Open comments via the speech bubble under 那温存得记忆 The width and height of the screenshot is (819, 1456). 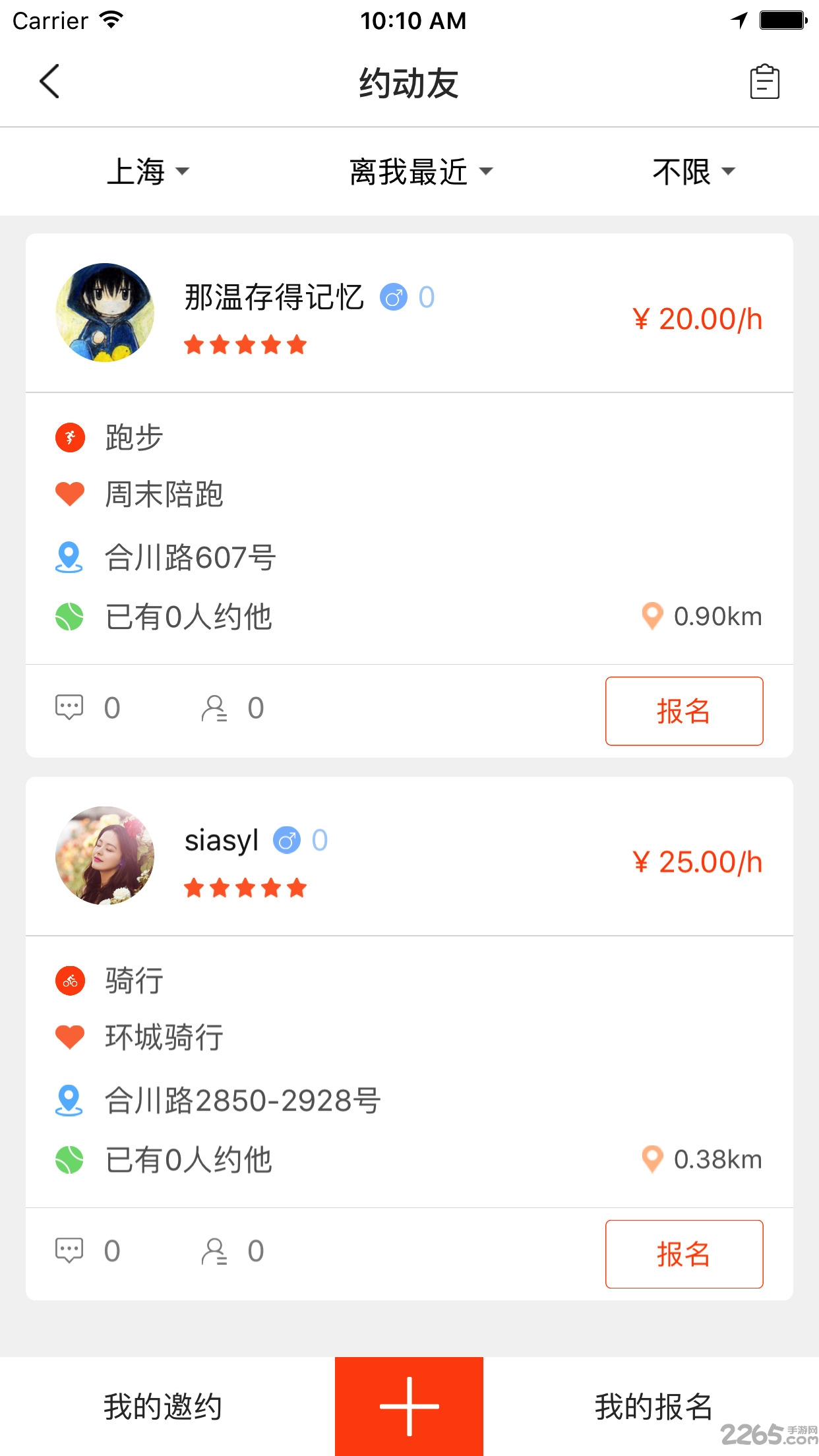69,707
